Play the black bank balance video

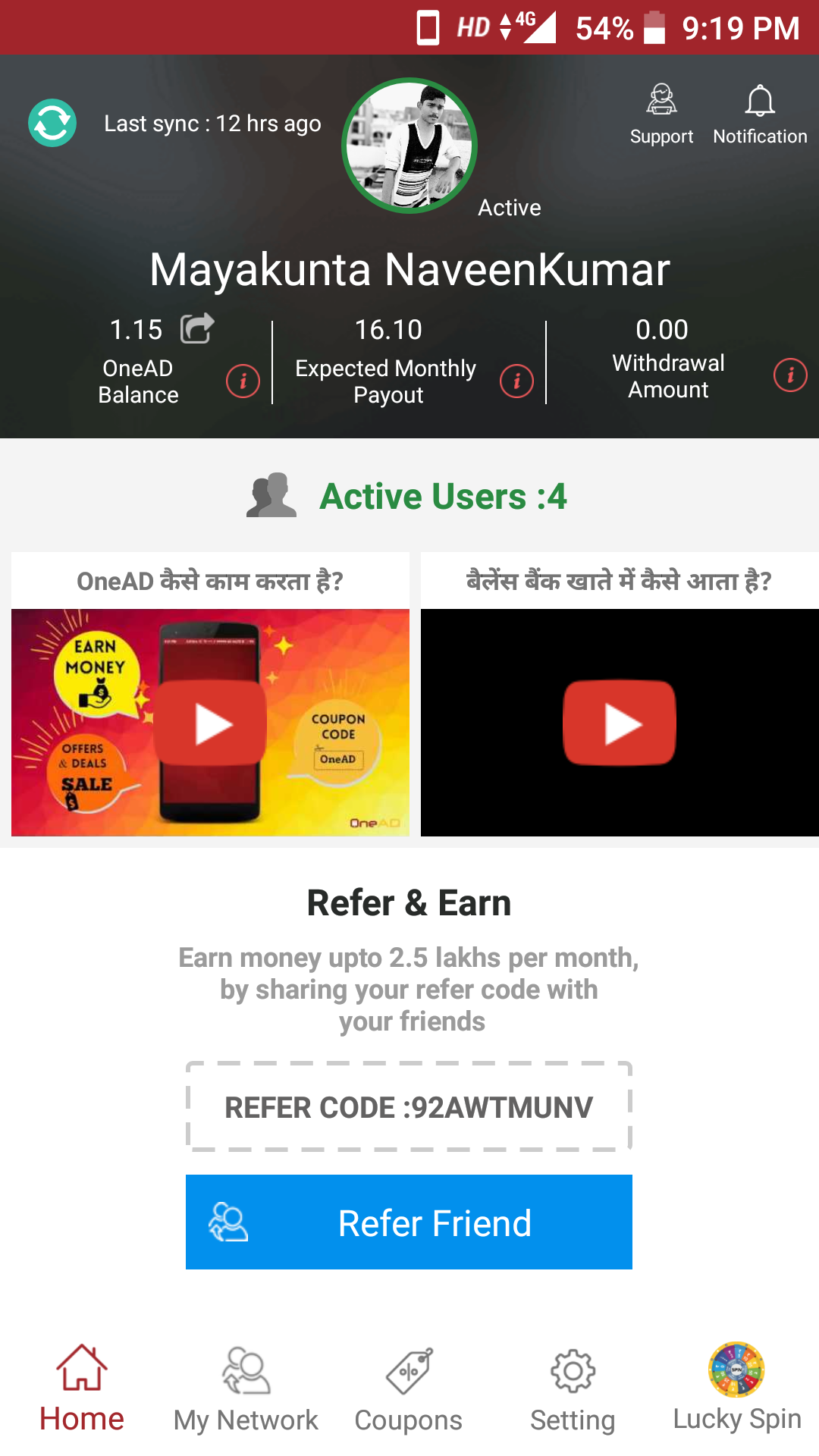click(x=620, y=723)
